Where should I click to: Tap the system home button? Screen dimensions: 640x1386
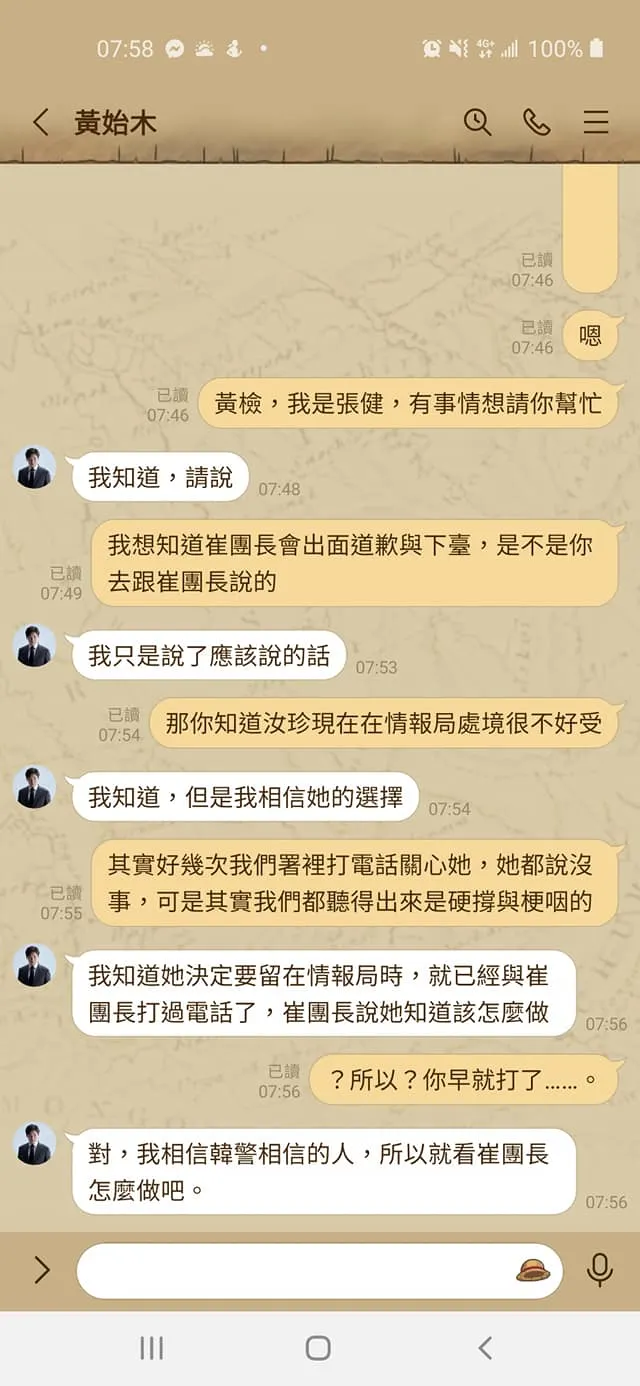click(x=318, y=1348)
